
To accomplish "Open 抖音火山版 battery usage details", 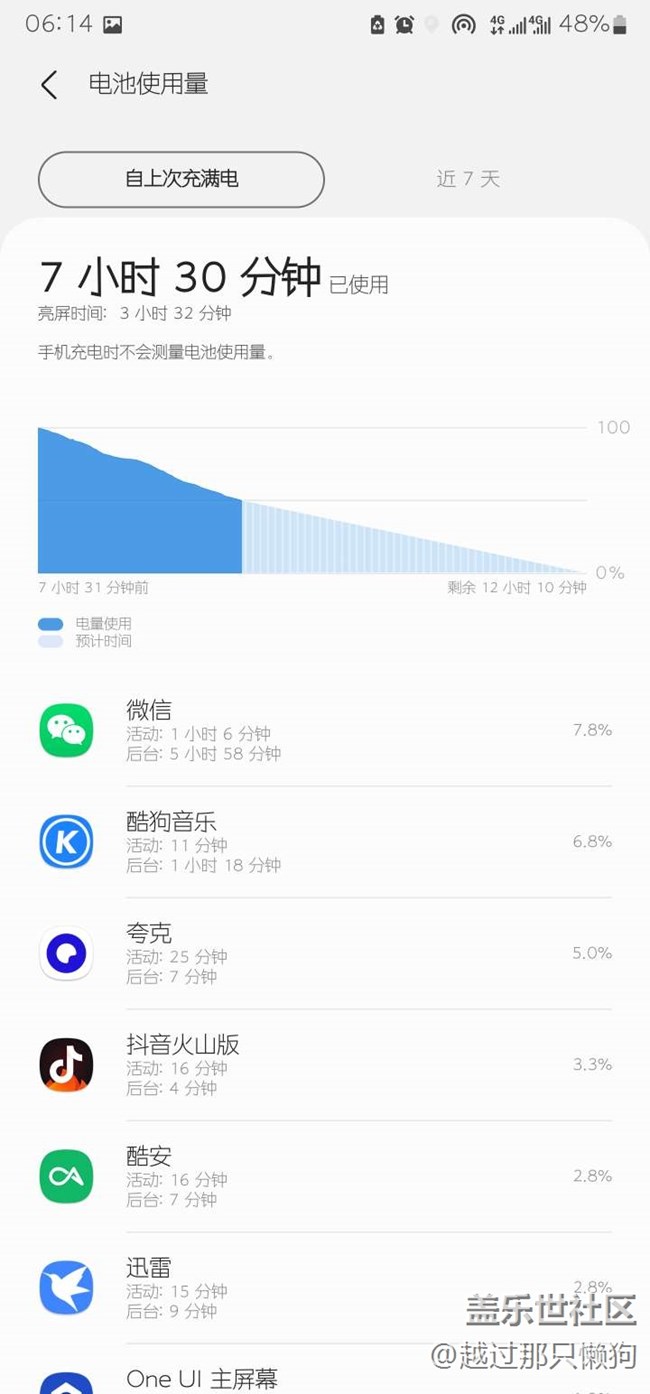I will (325, 1065).
